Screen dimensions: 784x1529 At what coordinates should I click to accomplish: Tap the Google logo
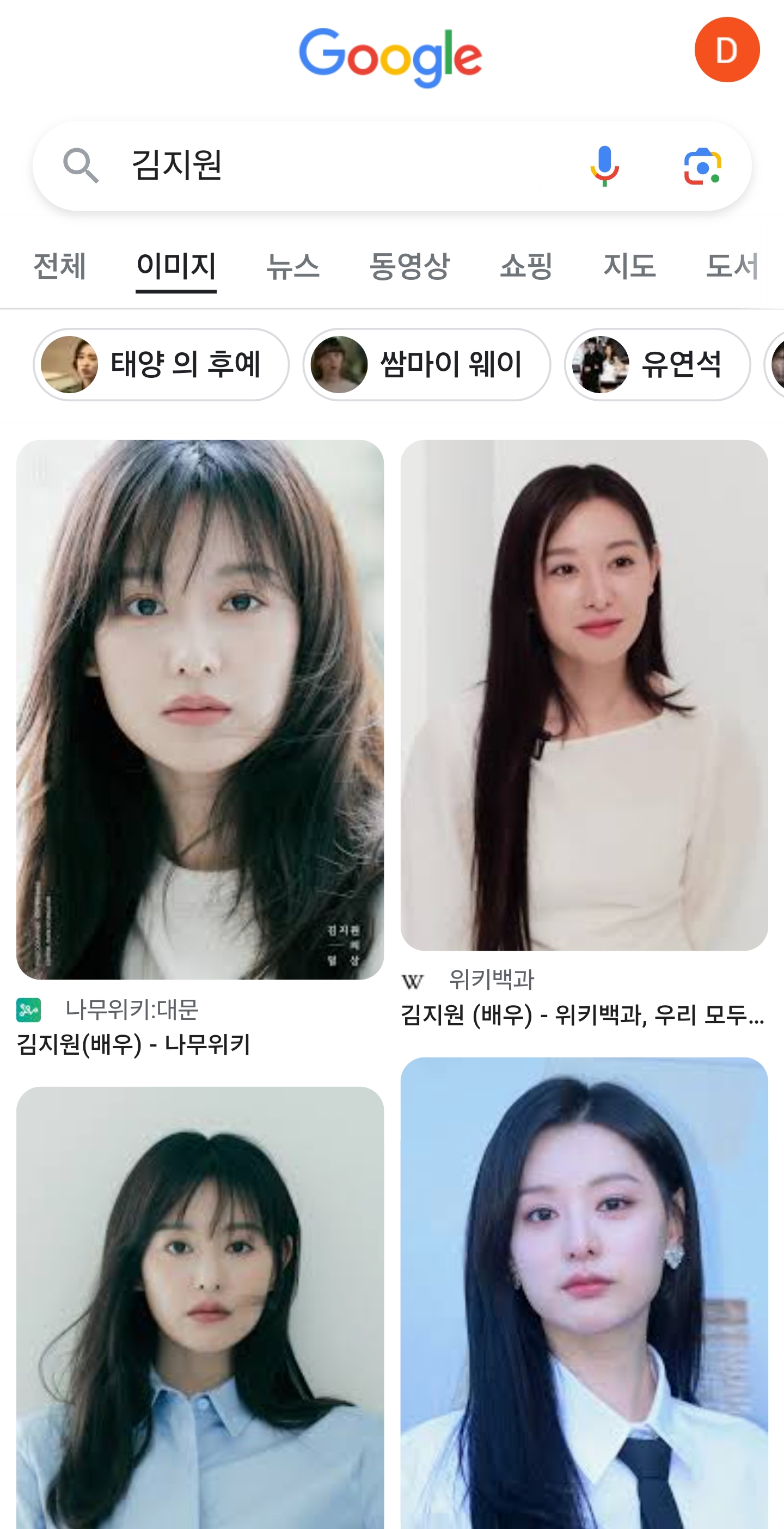pyautogui.click(x=390, y=58)
